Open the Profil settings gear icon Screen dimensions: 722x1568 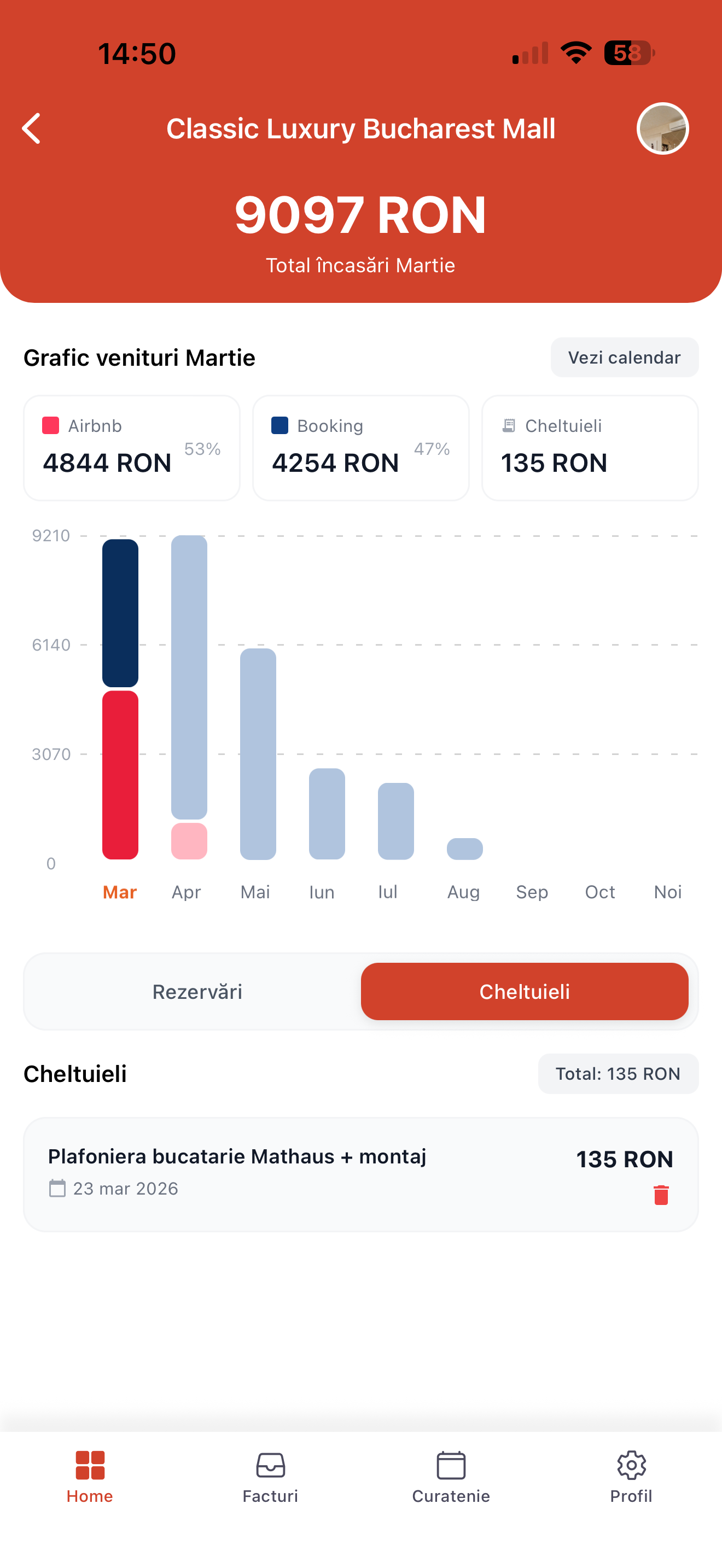pos(631,1465)
